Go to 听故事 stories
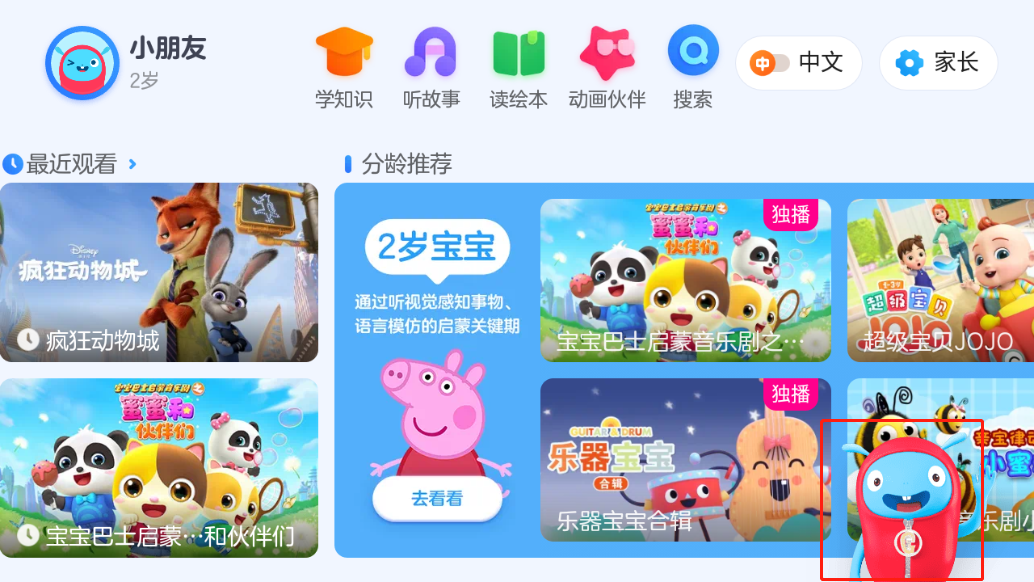Viewport: 1034px width, 582px height. click(x=431, y=67)
